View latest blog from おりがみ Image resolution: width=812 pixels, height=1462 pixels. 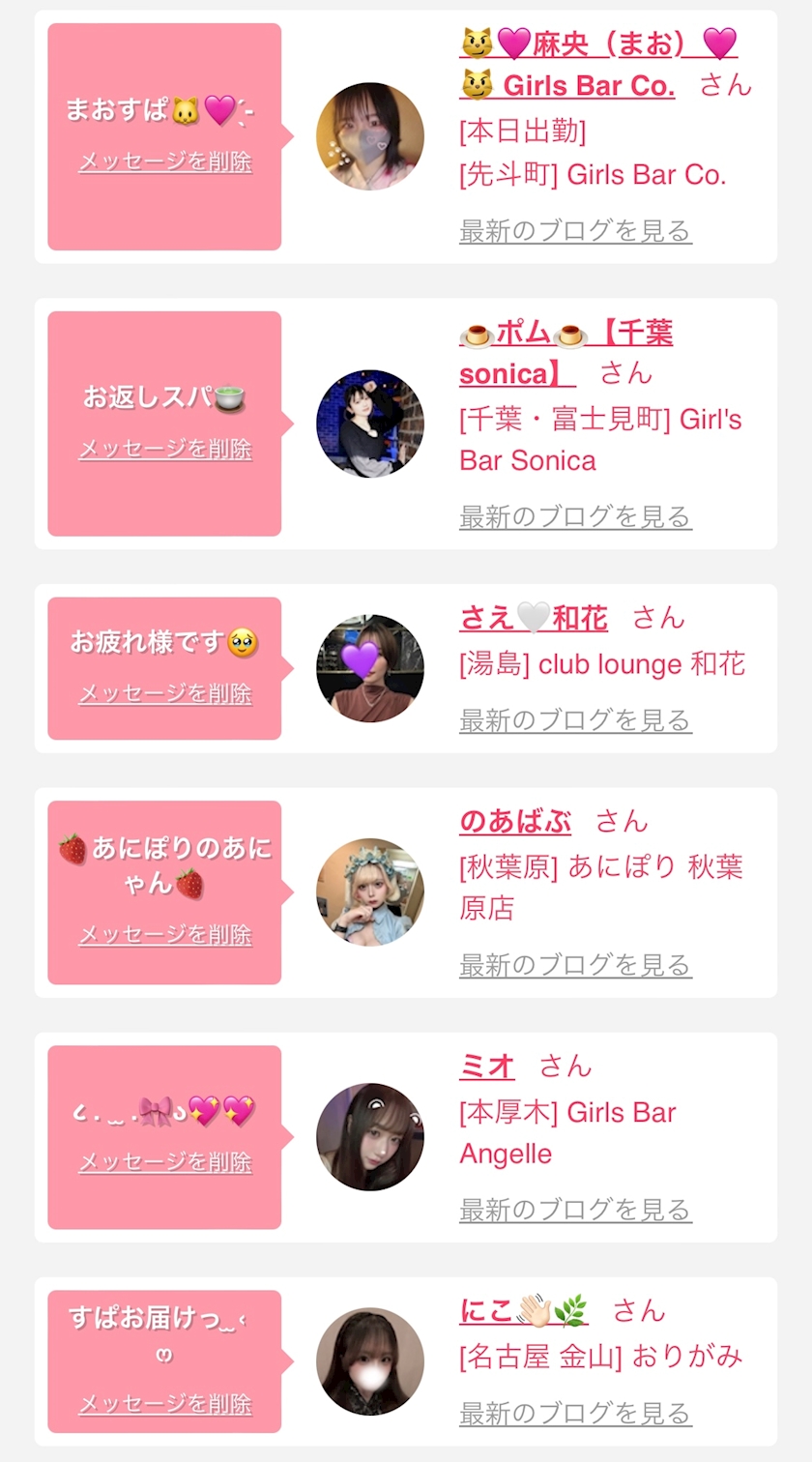[575, 1414]
